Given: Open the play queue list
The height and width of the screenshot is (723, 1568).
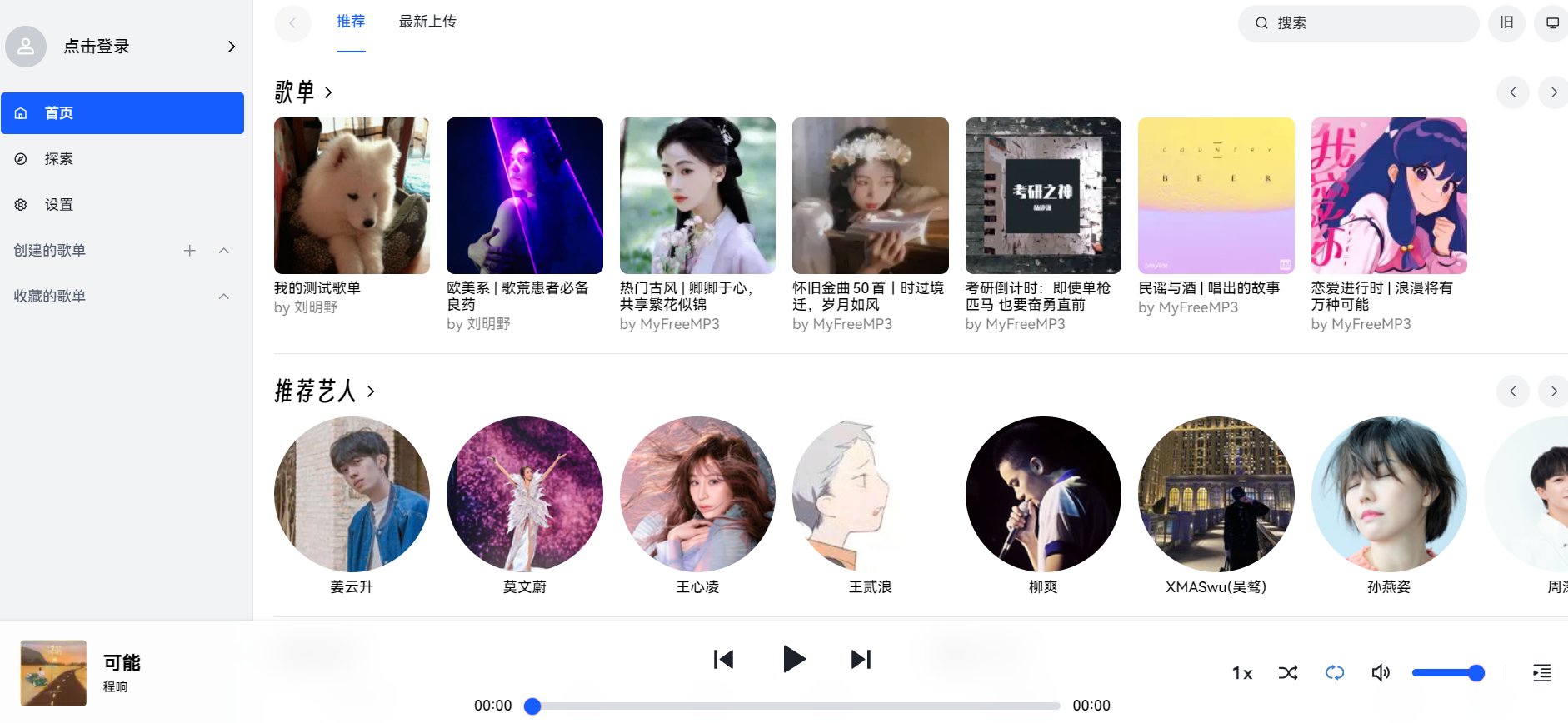Looking at the screenshot, I should pyautogui.click(x=1541, y=673).
